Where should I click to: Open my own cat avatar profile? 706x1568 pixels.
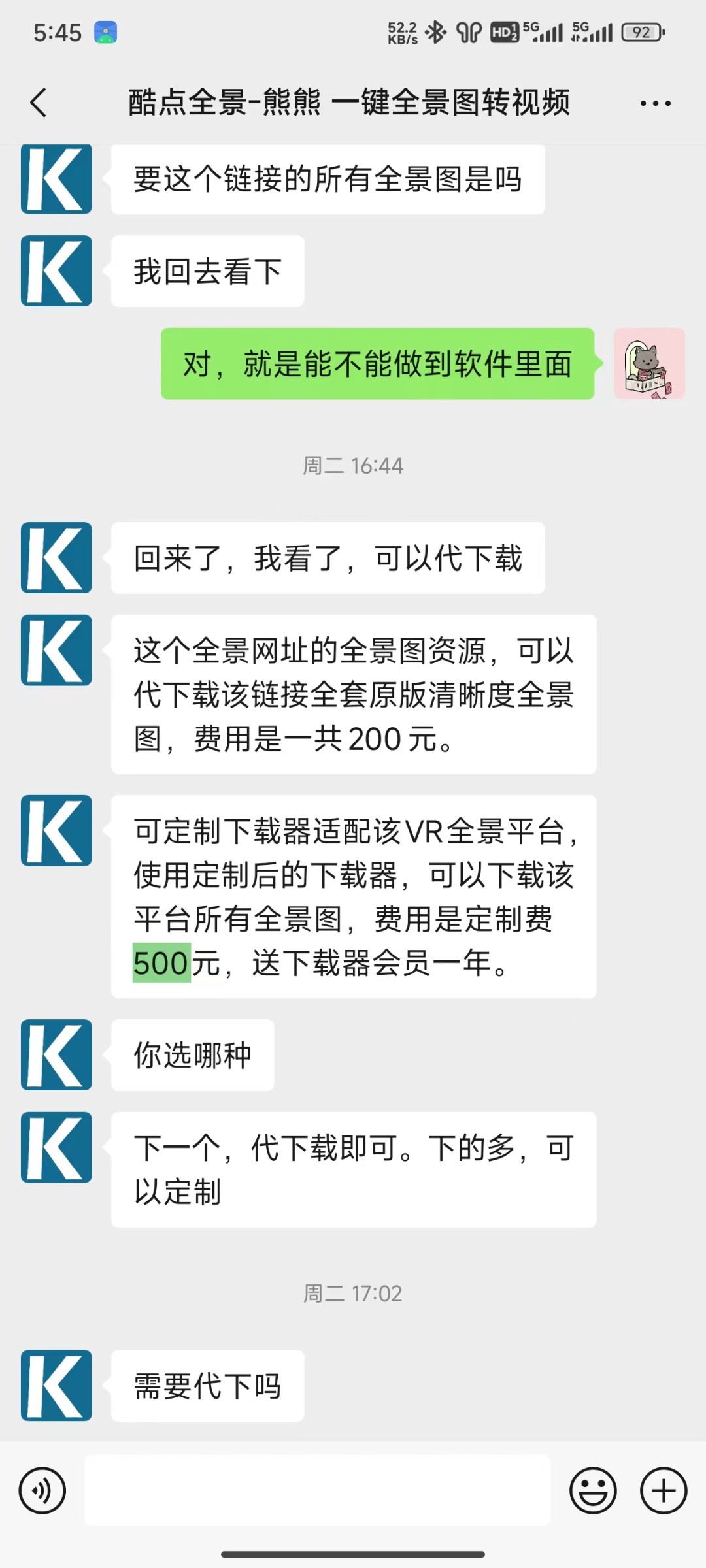coord(649,364)
